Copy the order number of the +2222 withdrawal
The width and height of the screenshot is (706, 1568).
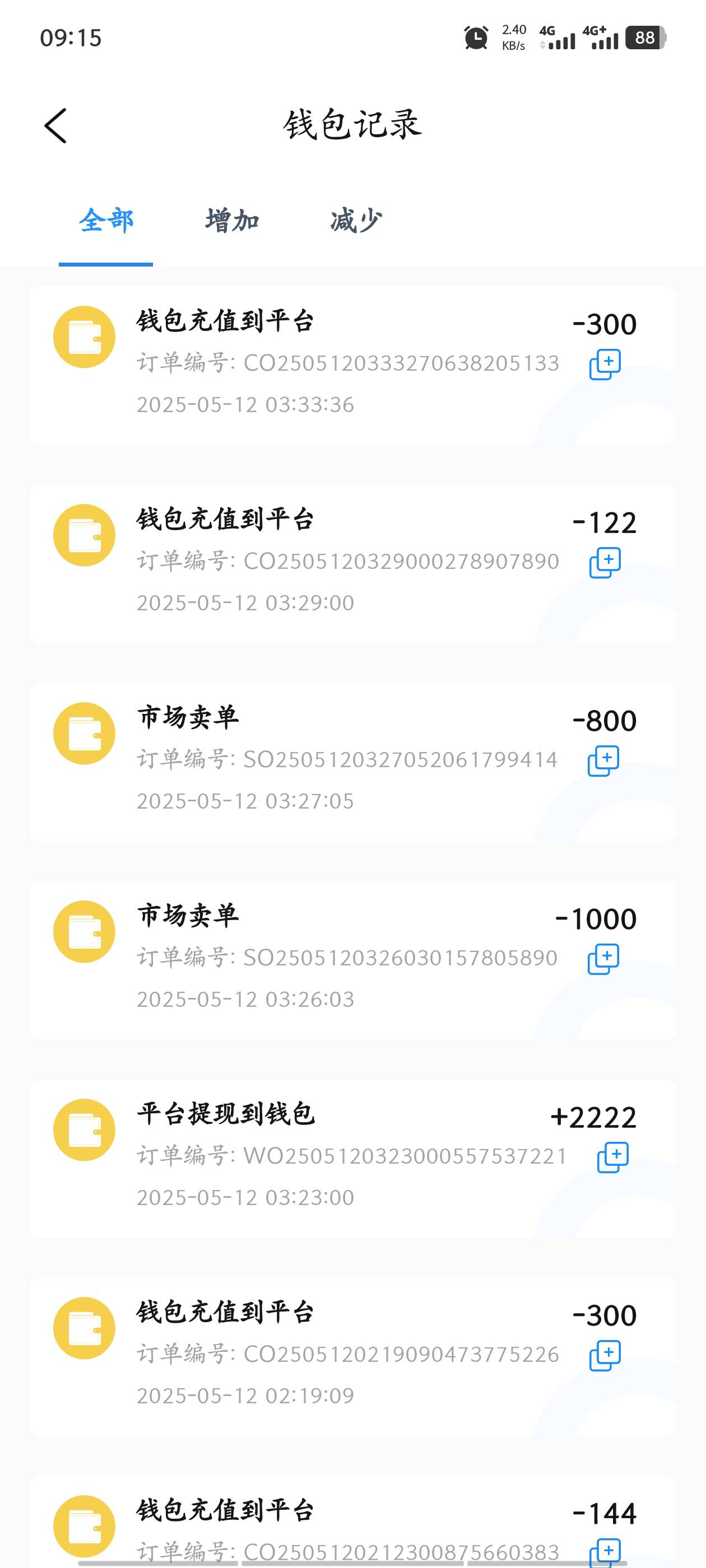click(x=613, y=1157)
